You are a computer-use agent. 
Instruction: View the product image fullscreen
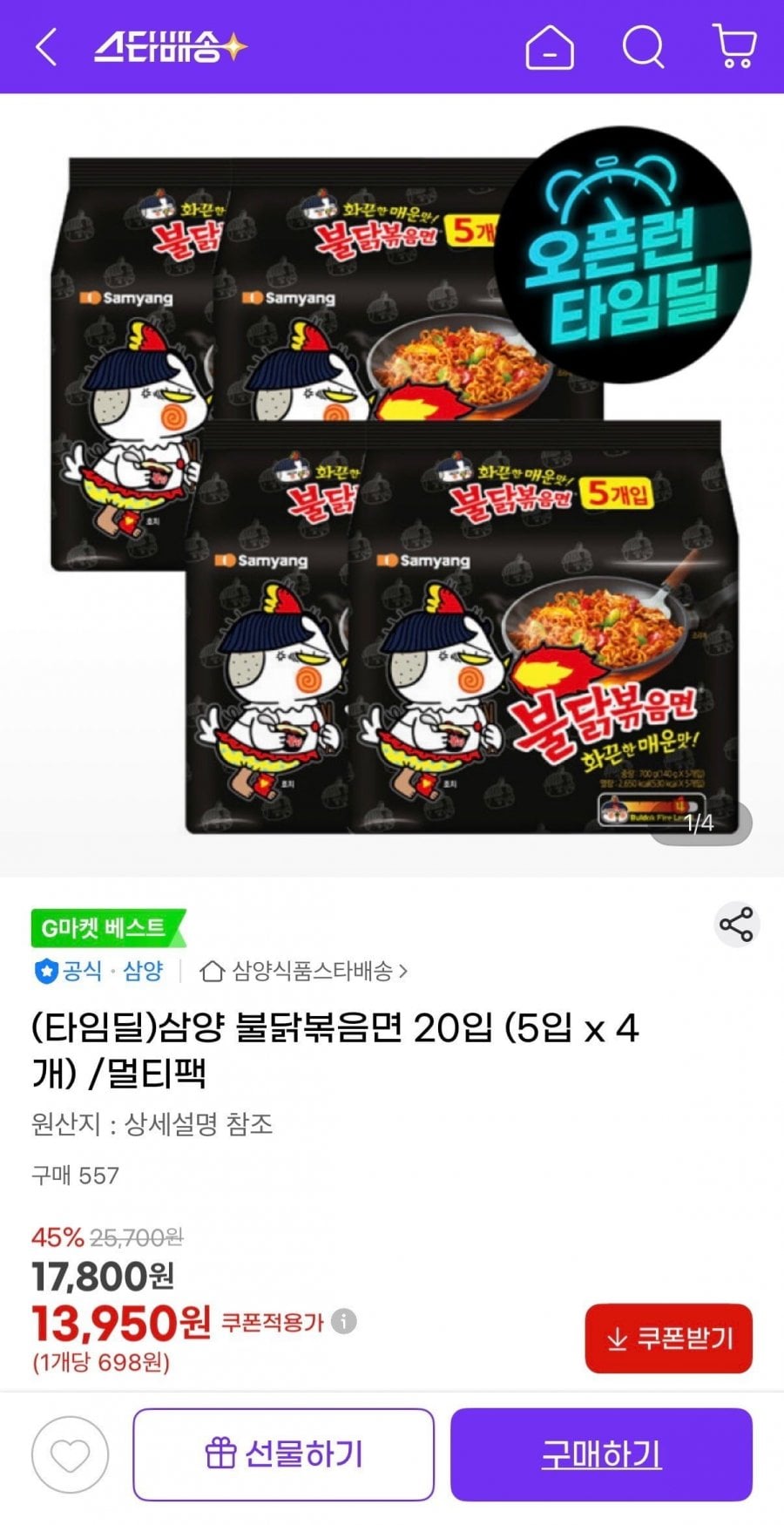click(392, 488)
